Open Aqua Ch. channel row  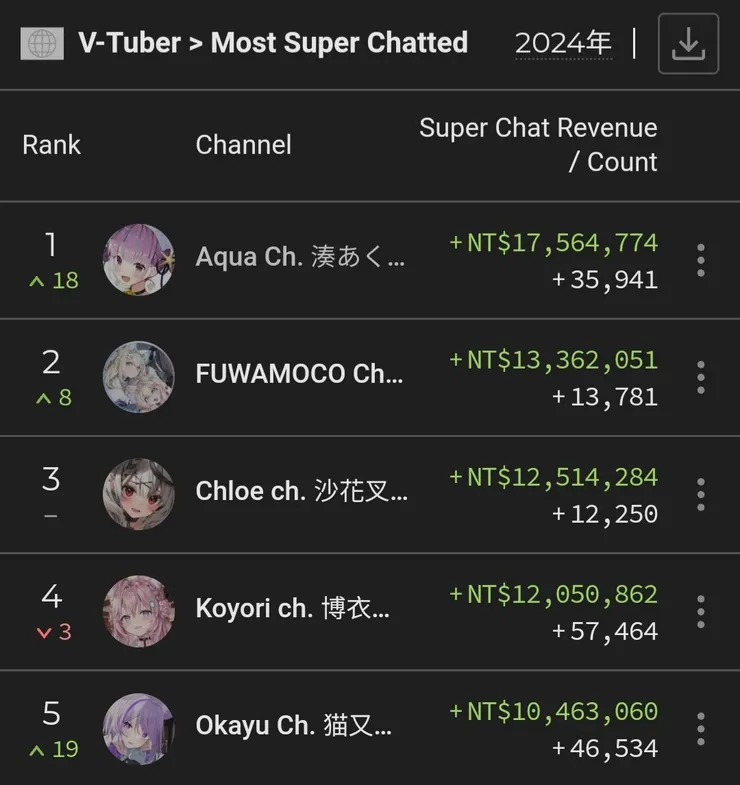coord(300,257)
